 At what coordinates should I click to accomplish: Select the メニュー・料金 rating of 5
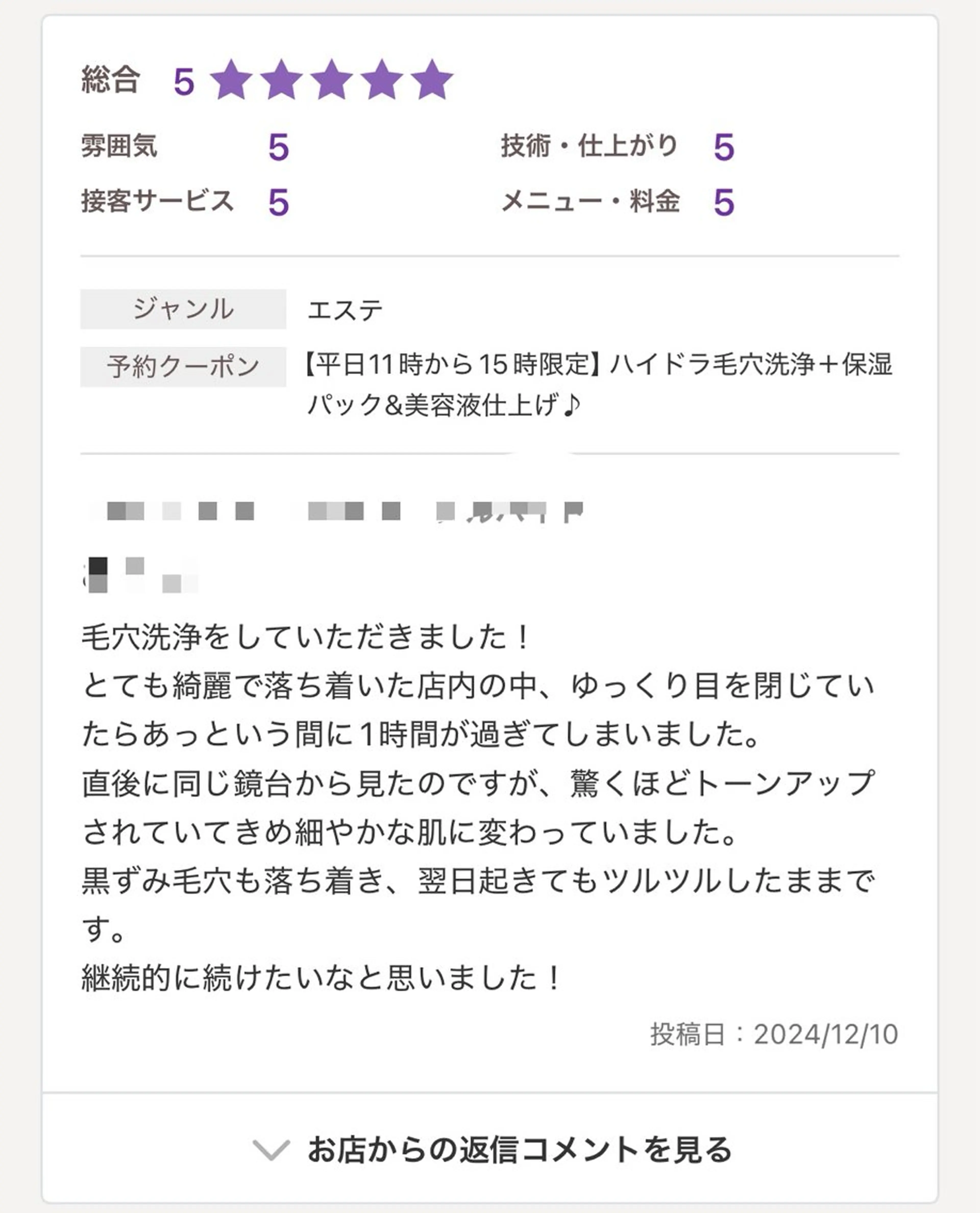tap(725, 202)
